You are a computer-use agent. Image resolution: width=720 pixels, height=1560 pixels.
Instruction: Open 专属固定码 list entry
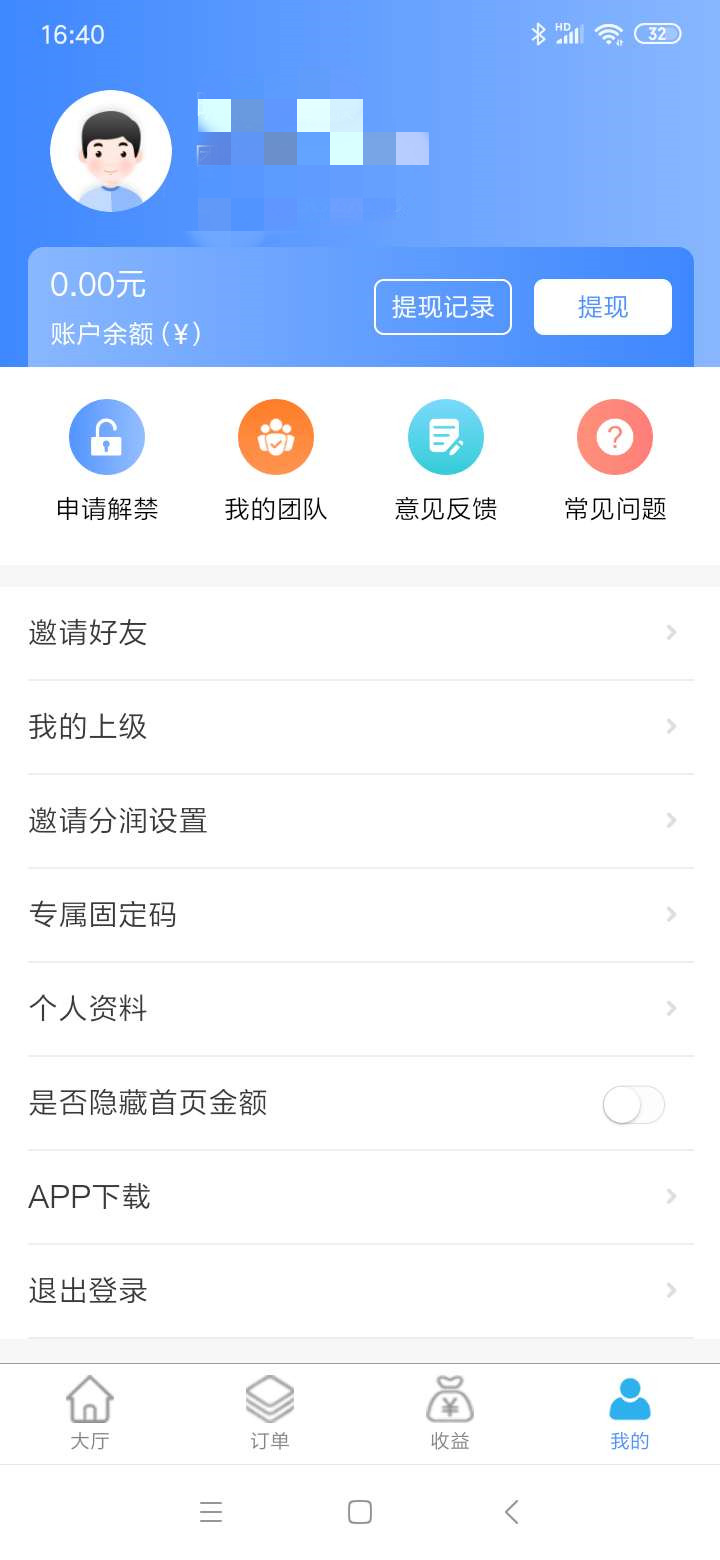(360, 914)
